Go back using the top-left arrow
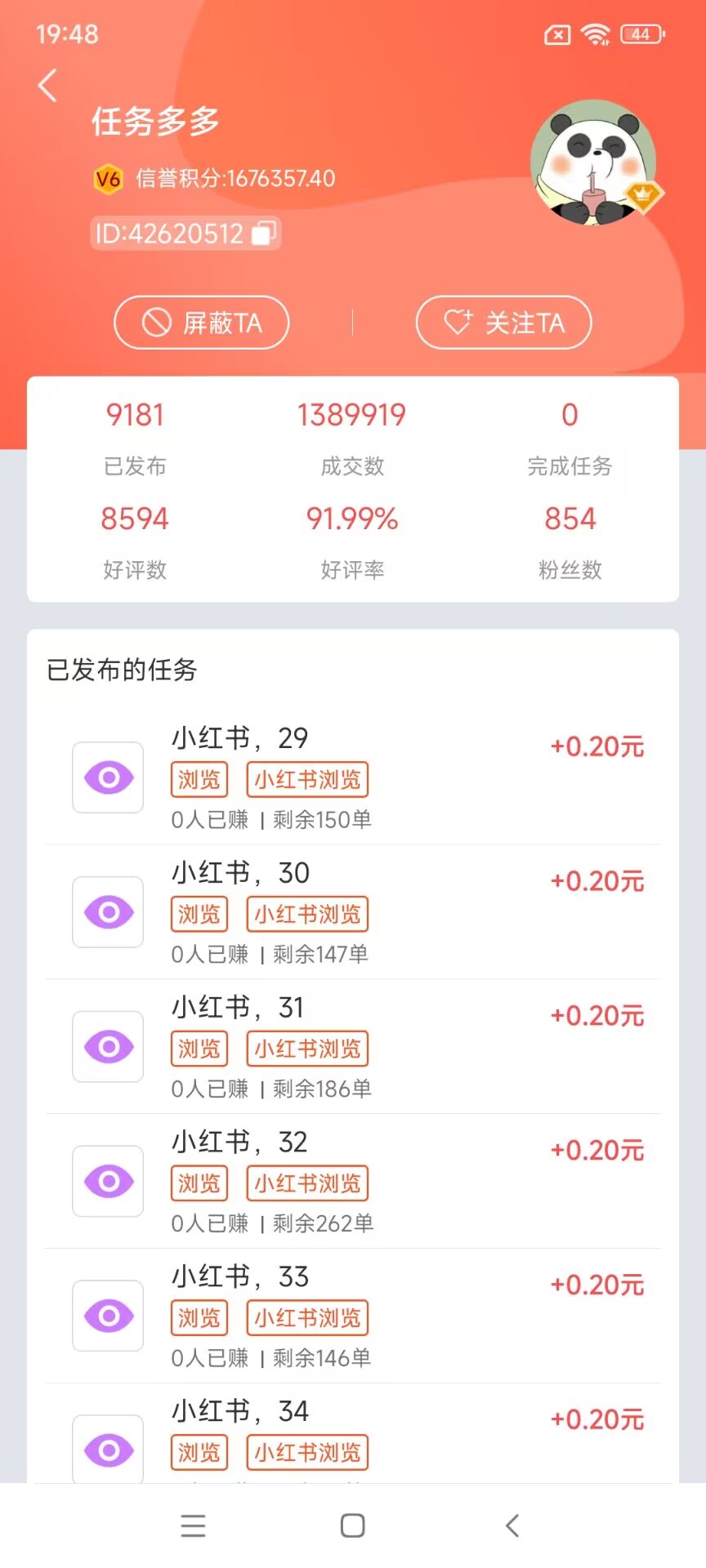 (48, 86)
